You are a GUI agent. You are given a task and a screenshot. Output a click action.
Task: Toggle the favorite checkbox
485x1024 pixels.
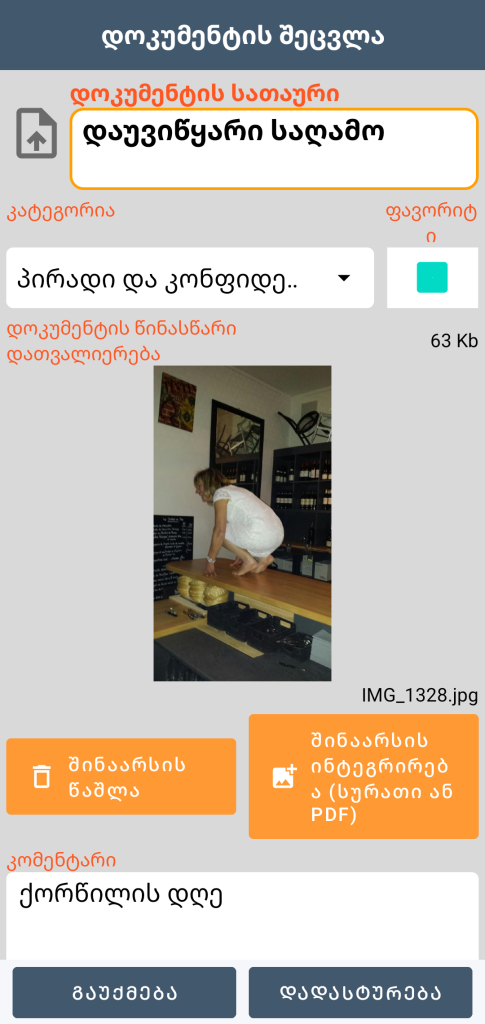coord(432,278)
